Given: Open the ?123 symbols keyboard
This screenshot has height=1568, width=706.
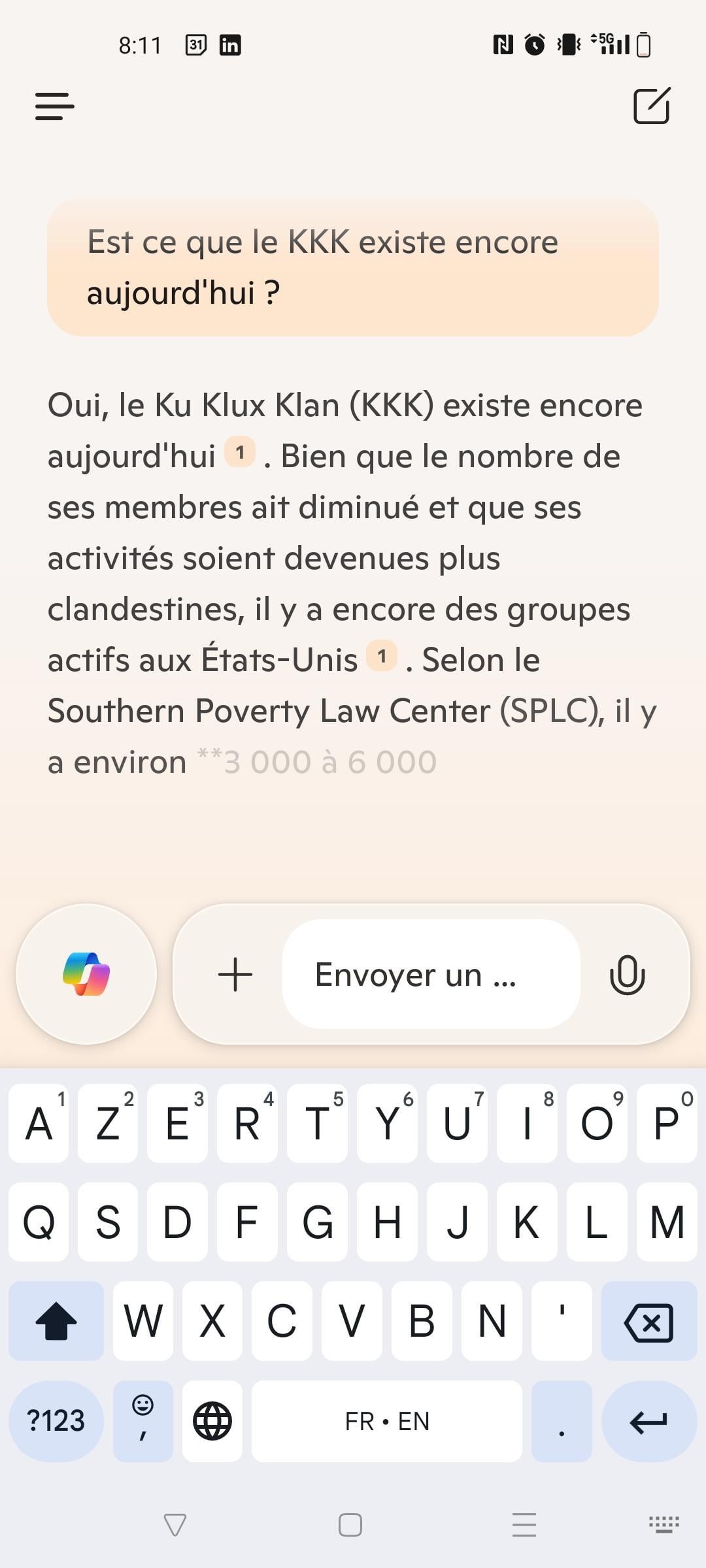Looking at the screenshot, I should (56, 1421).
